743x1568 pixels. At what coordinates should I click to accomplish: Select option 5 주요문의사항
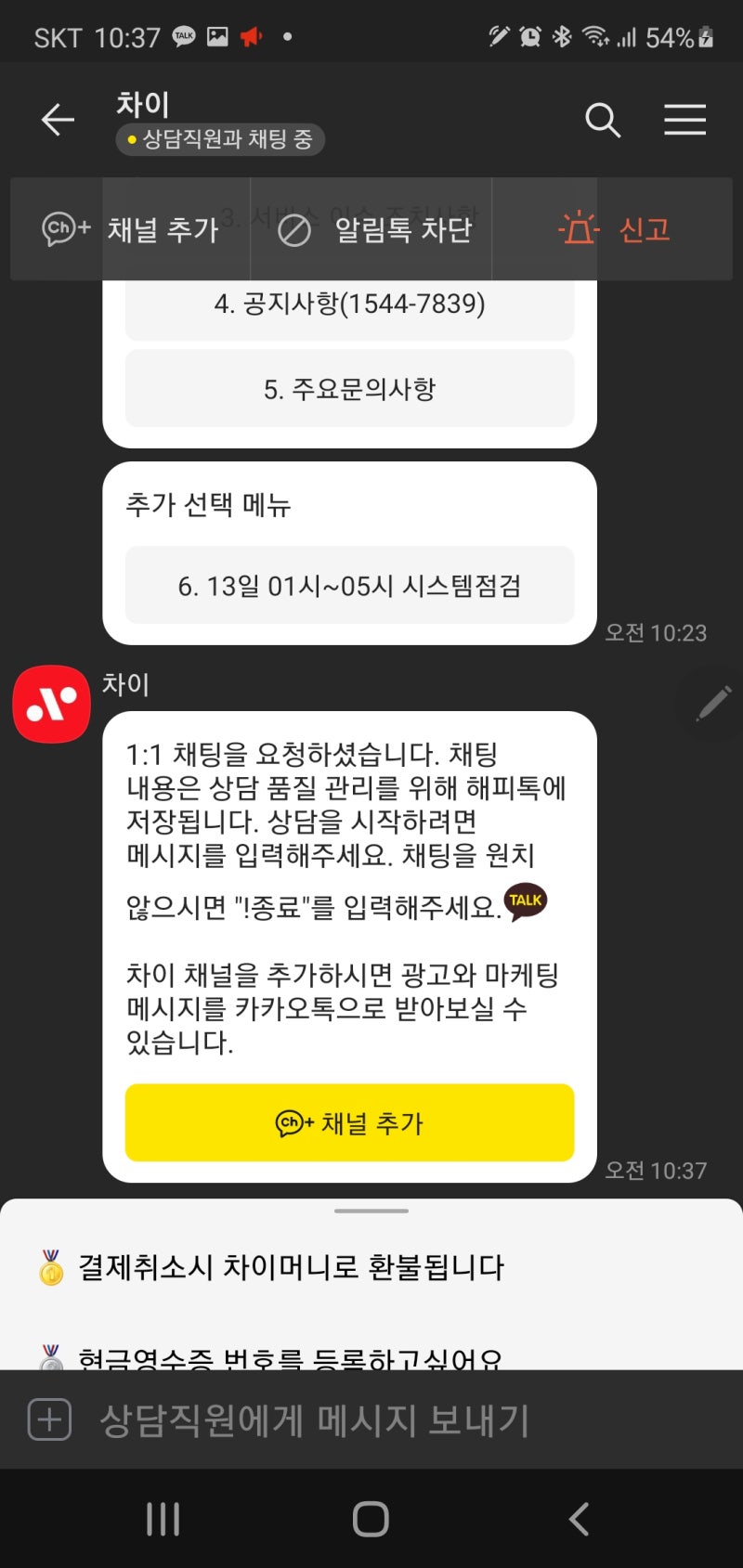pos(350,389)
